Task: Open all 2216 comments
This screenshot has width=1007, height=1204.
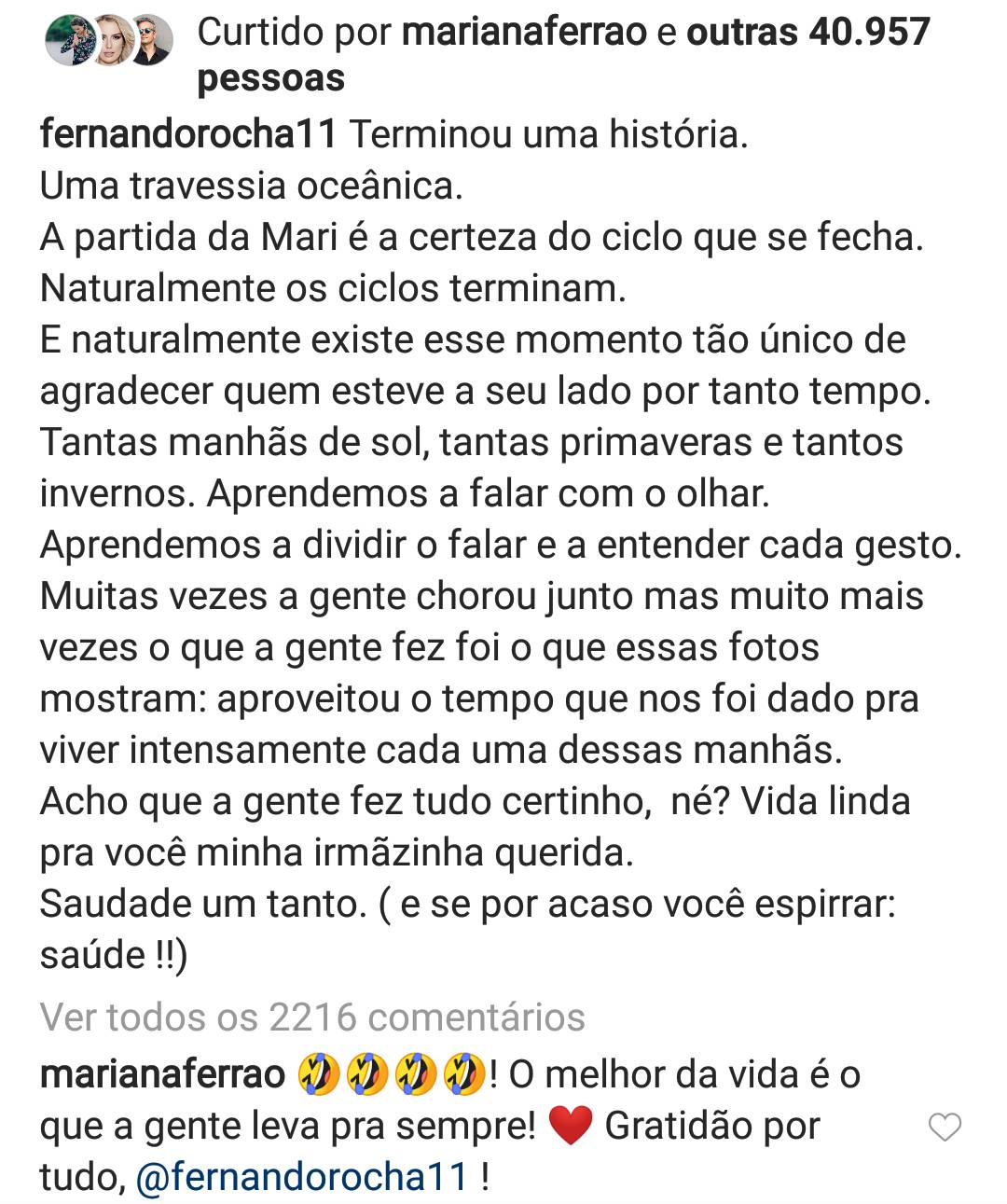Action: click(312, 1017)
